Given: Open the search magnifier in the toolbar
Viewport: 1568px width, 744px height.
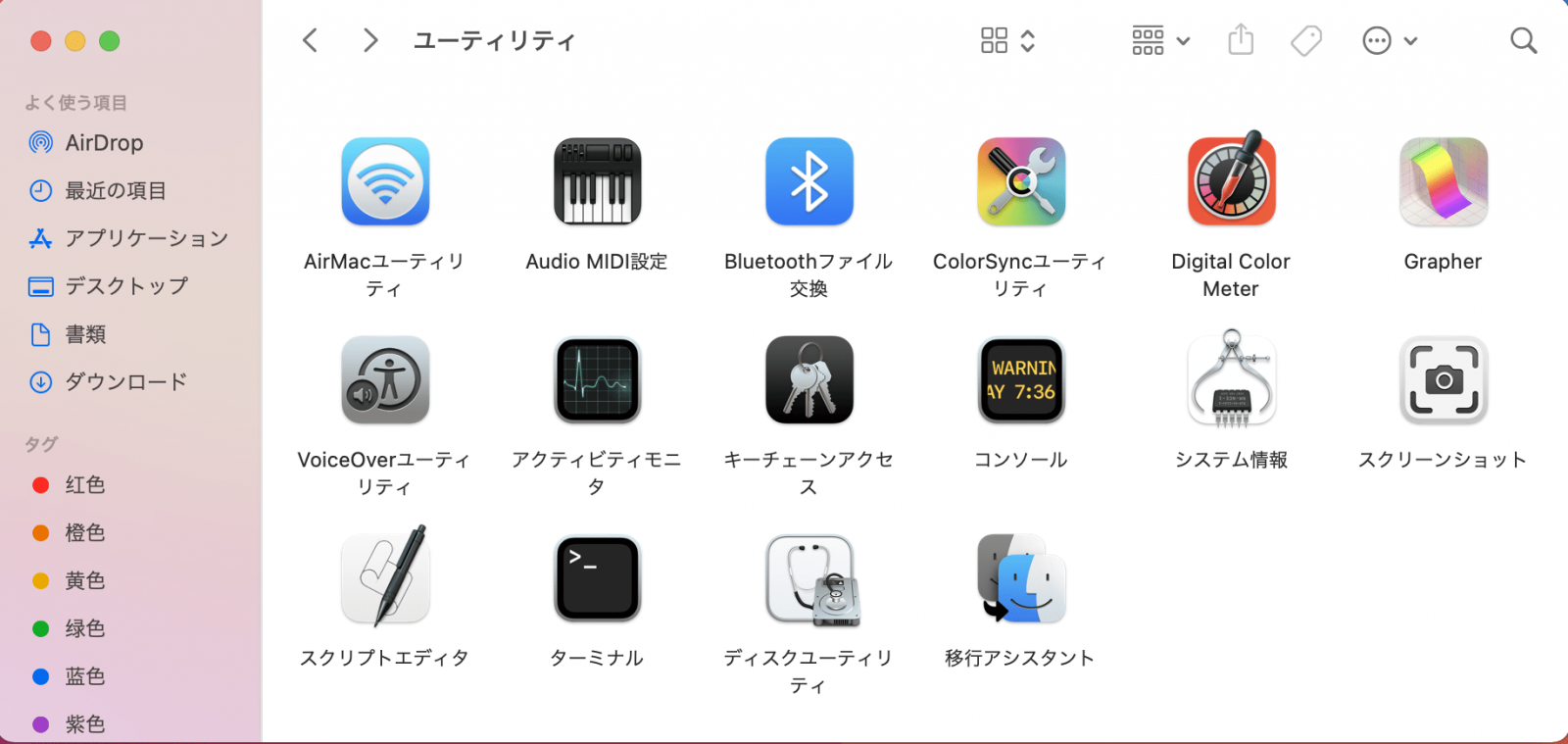Looking at the screenshot, I should tap(1523, 41).
